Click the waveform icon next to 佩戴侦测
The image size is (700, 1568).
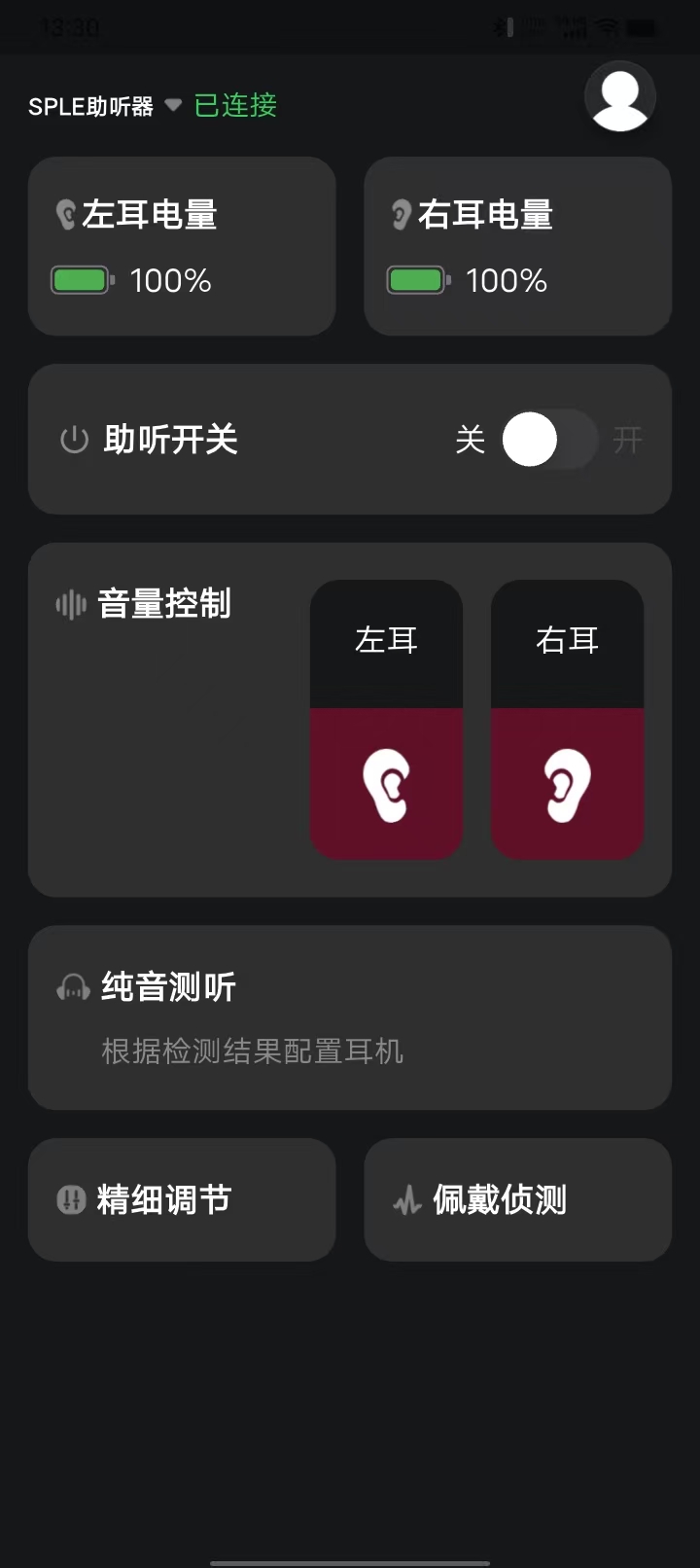pyautogui.click(x=407, y=1200)
